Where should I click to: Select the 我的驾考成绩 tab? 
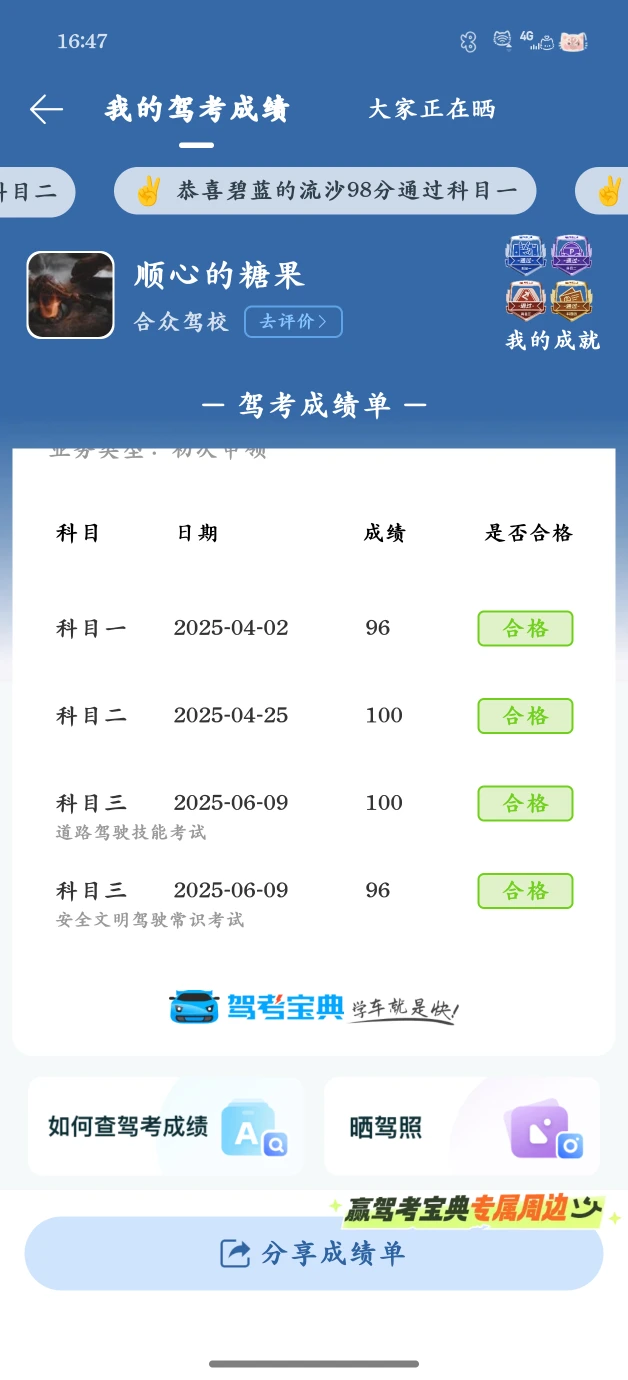(196, 109)
